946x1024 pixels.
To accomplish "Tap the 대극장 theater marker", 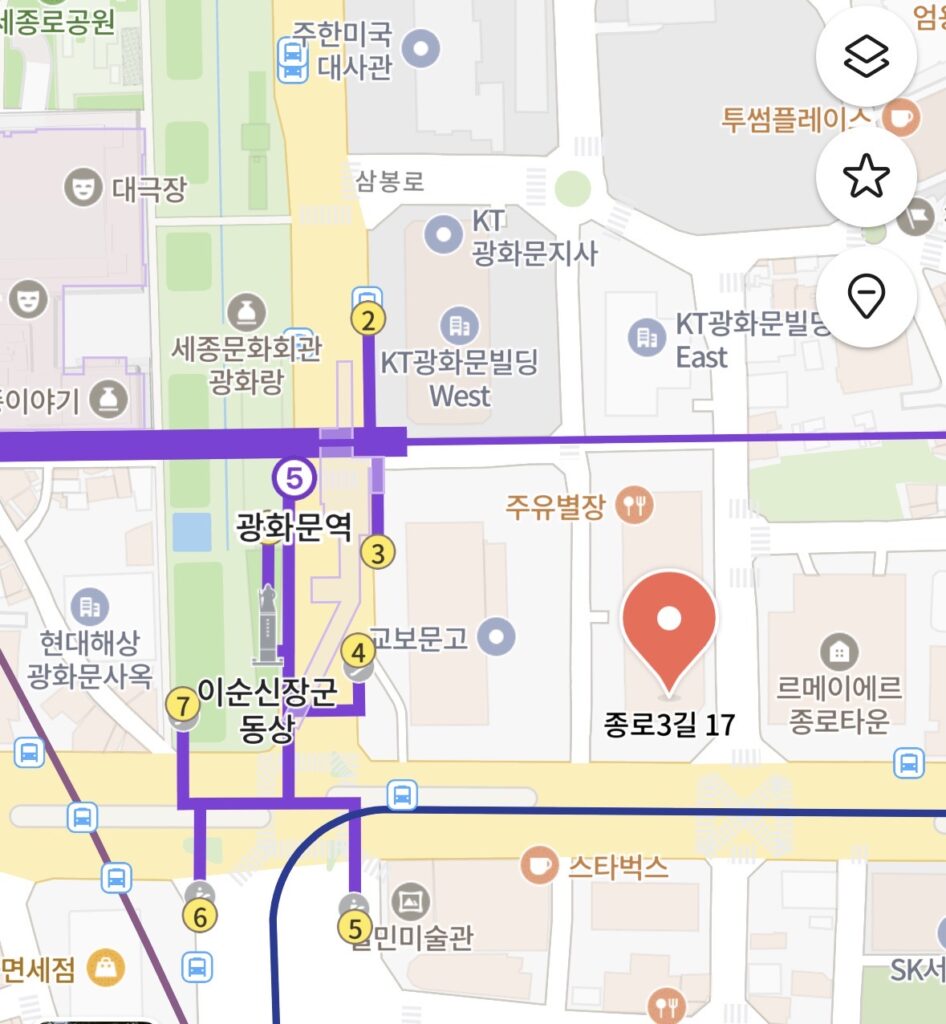I will click(83, 186).
